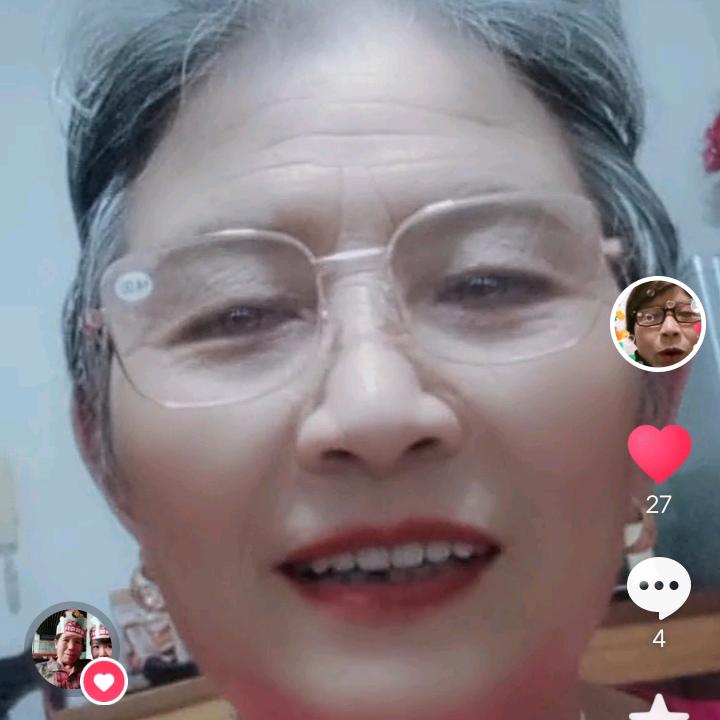Tap the star icon below comments
Image resolution: width=720 pixels, height=720 pixels.
tap(659, 707)
